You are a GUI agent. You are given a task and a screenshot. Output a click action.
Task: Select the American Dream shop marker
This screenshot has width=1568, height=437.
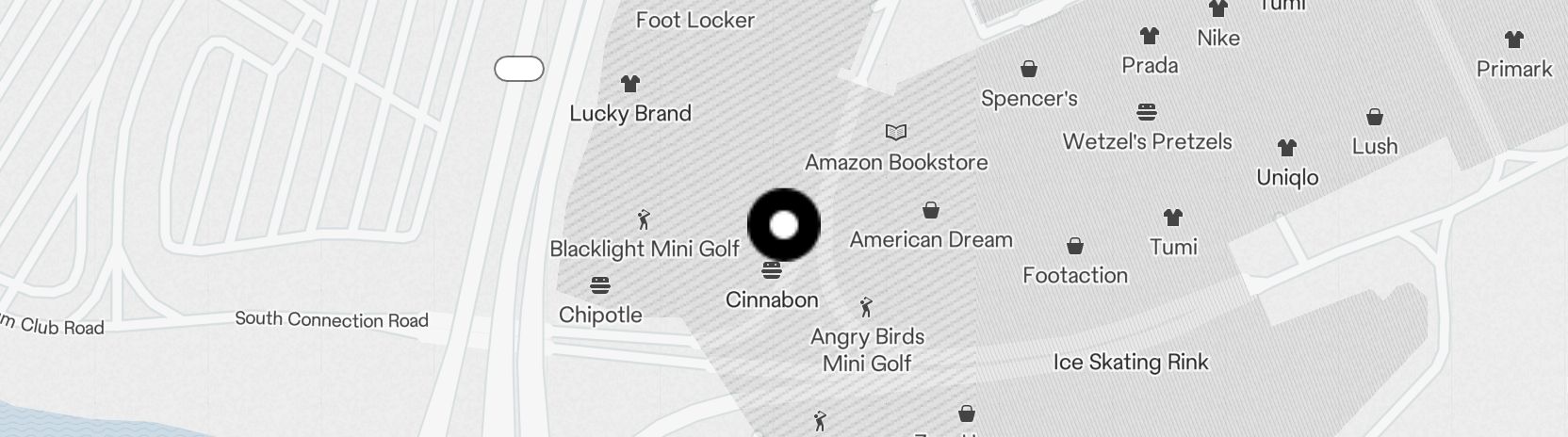click(x=931, y=211)
